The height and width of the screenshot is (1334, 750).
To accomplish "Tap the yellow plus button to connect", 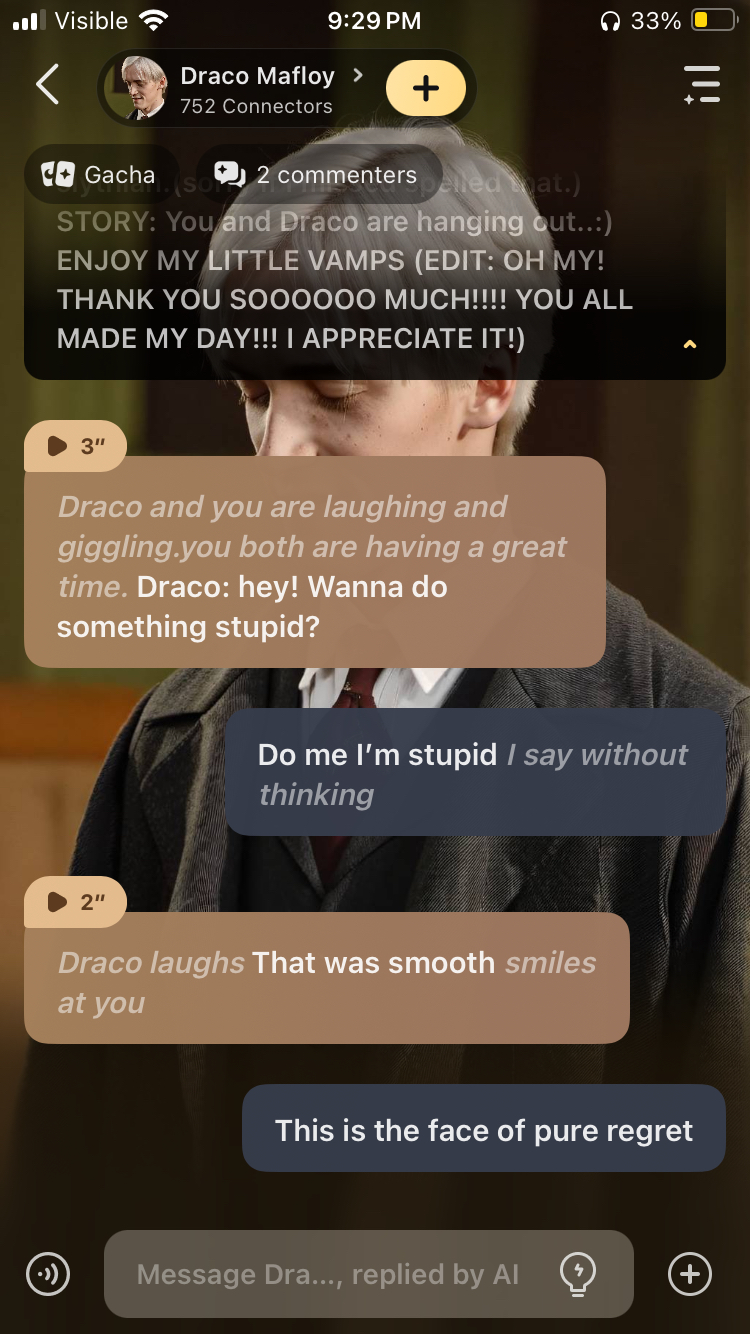I will tap(426, 88).
